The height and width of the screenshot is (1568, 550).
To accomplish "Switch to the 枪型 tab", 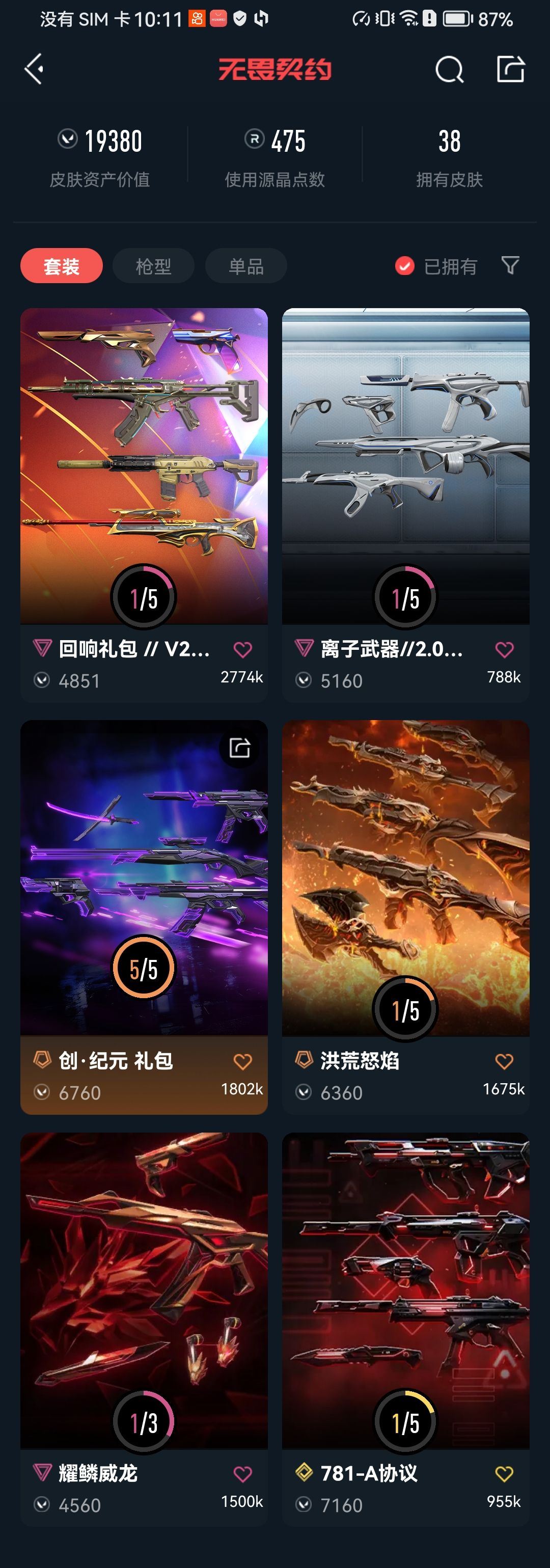I will pyautogui.click(x=153, y=265).
